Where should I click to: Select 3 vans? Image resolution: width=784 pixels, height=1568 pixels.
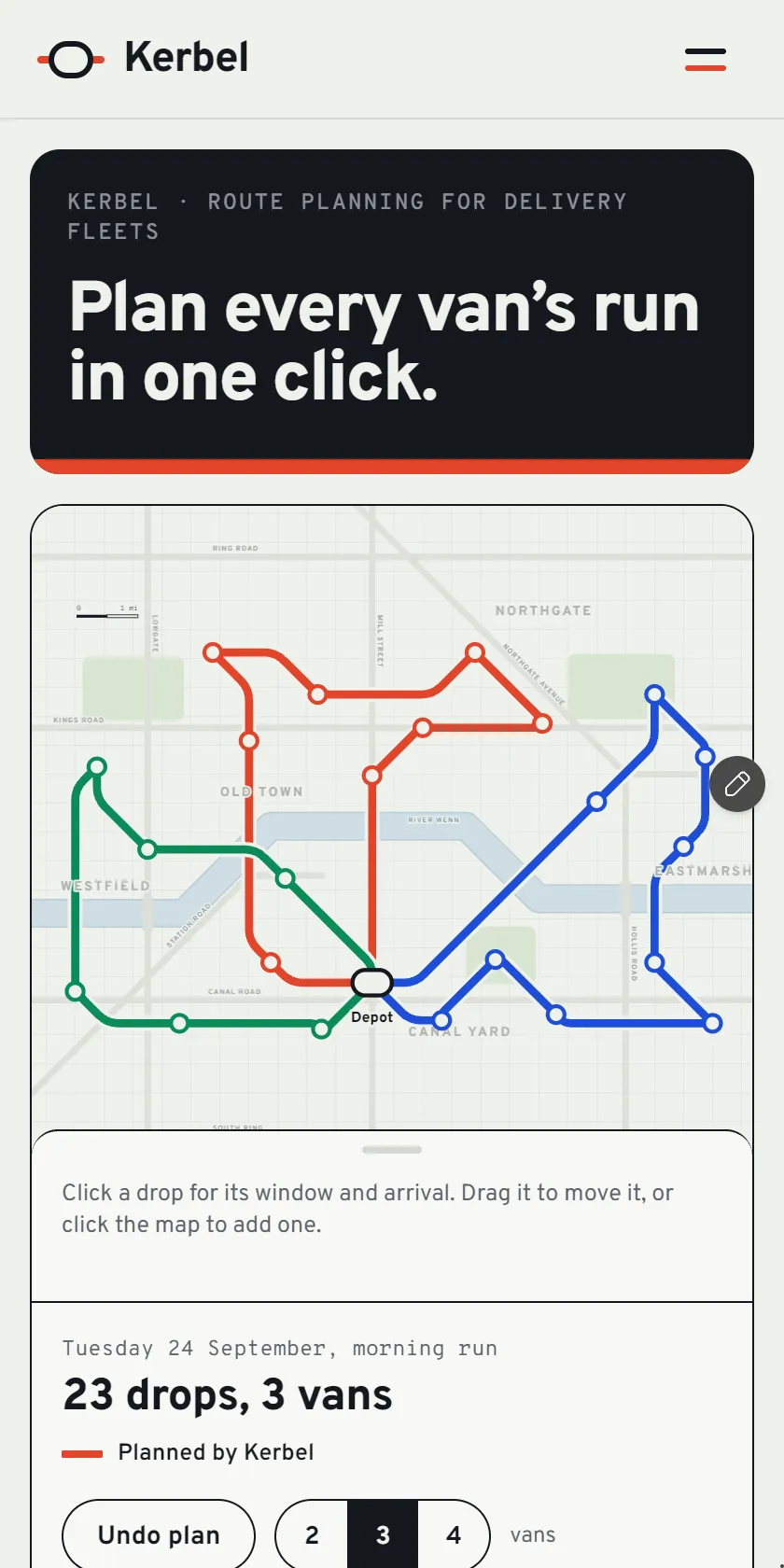click(383, 1534)
